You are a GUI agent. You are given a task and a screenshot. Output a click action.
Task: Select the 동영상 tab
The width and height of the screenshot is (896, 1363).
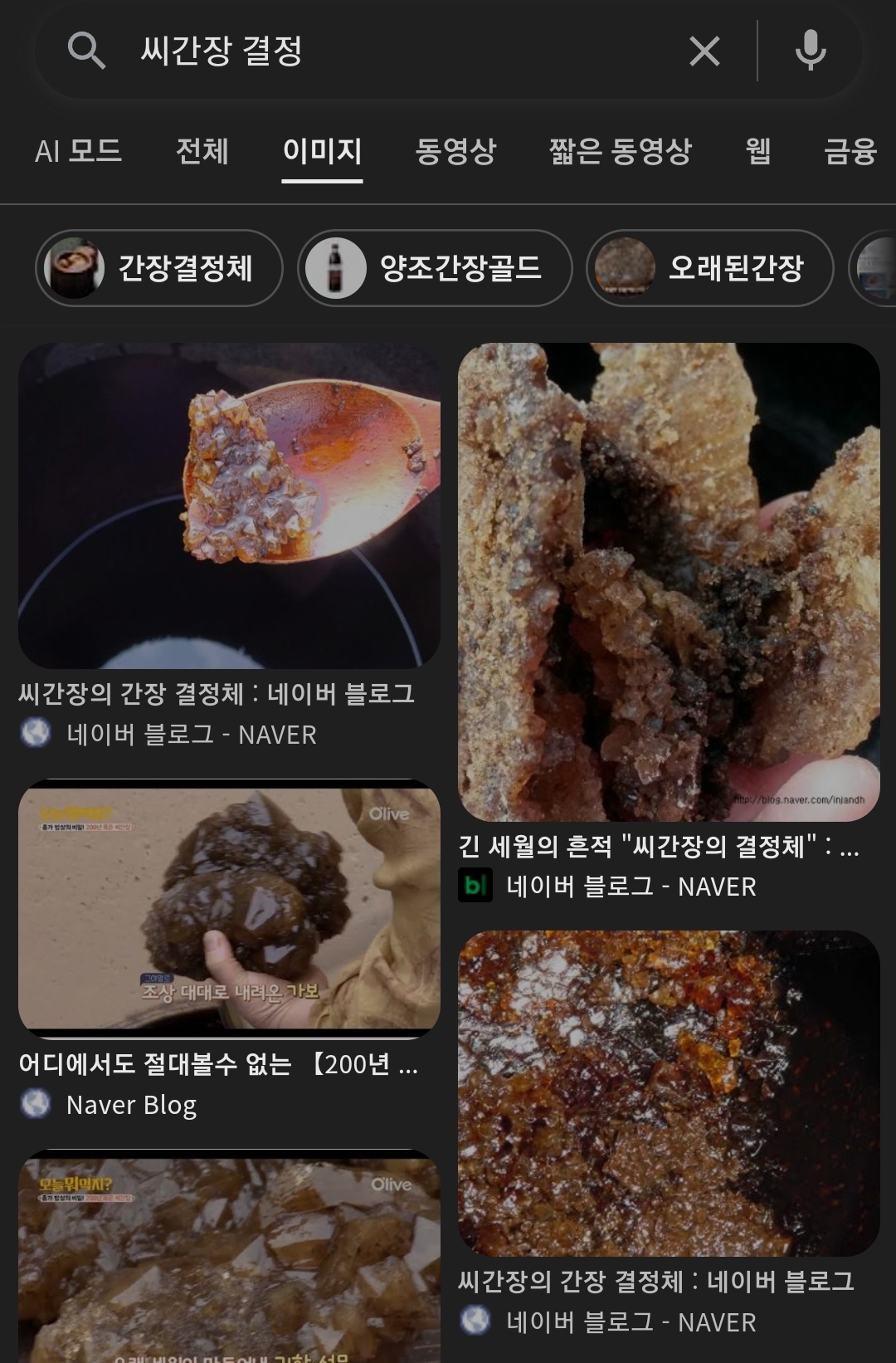[455, 151]
